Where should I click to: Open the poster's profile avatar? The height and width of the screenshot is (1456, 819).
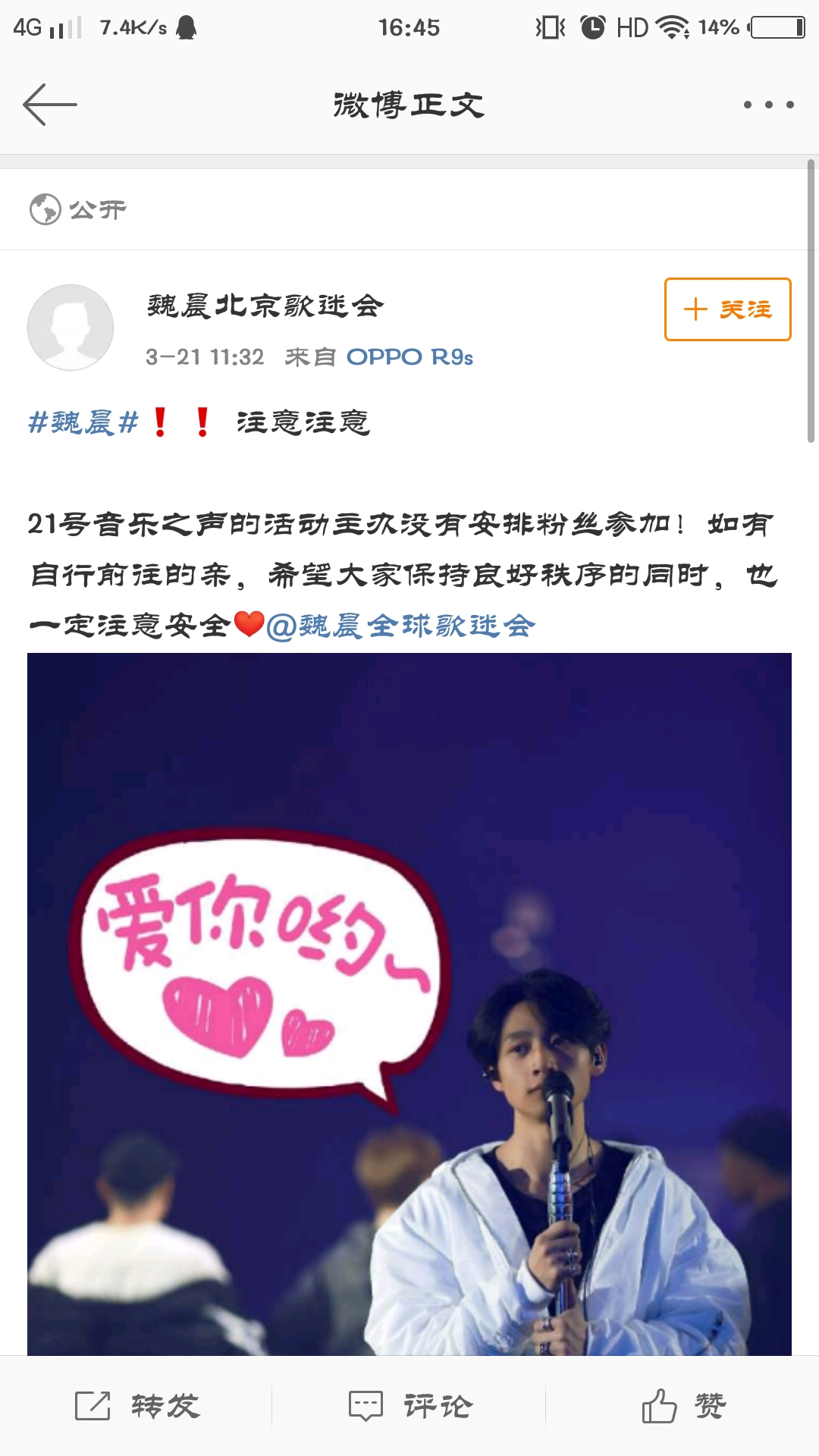pyautogui.click(x=71, y=328)
